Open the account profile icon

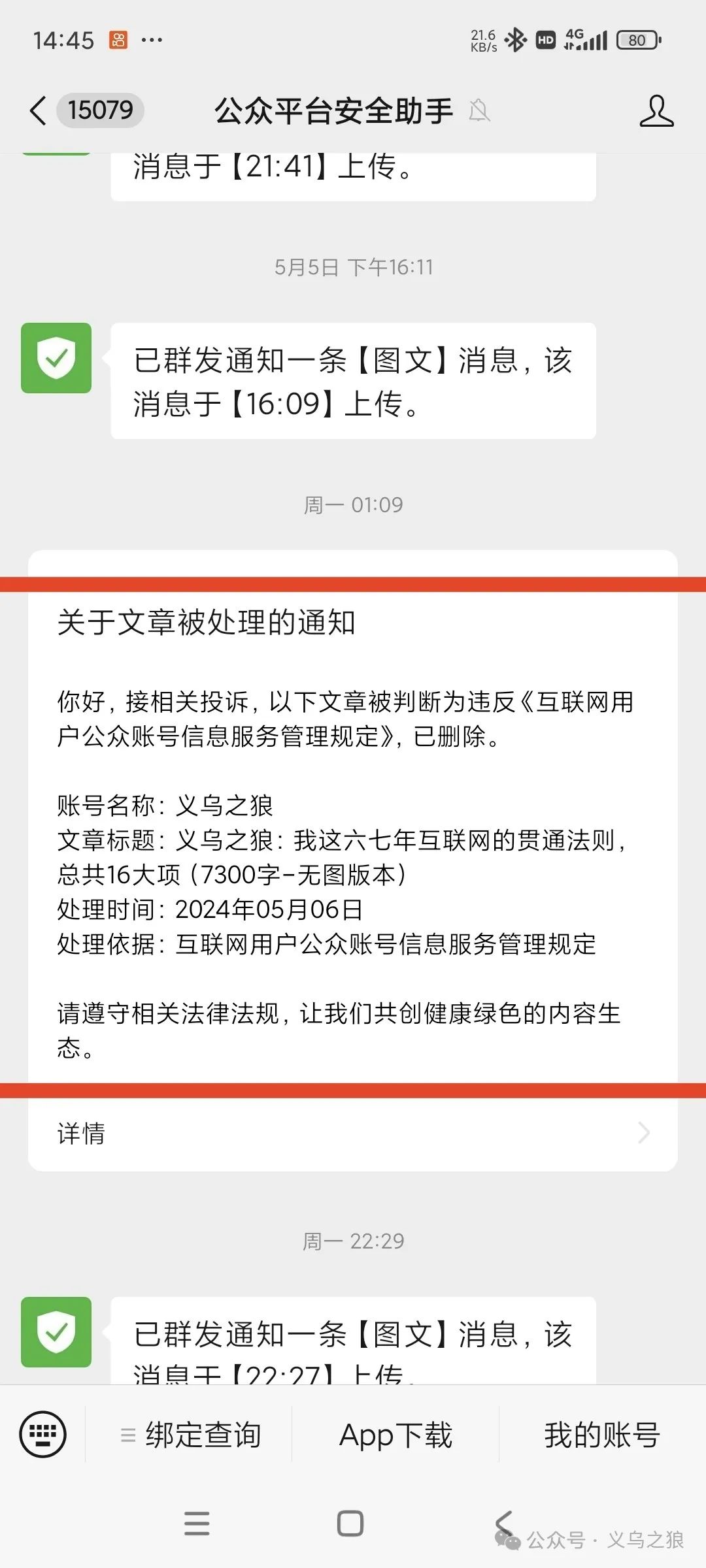pos(656,110)
